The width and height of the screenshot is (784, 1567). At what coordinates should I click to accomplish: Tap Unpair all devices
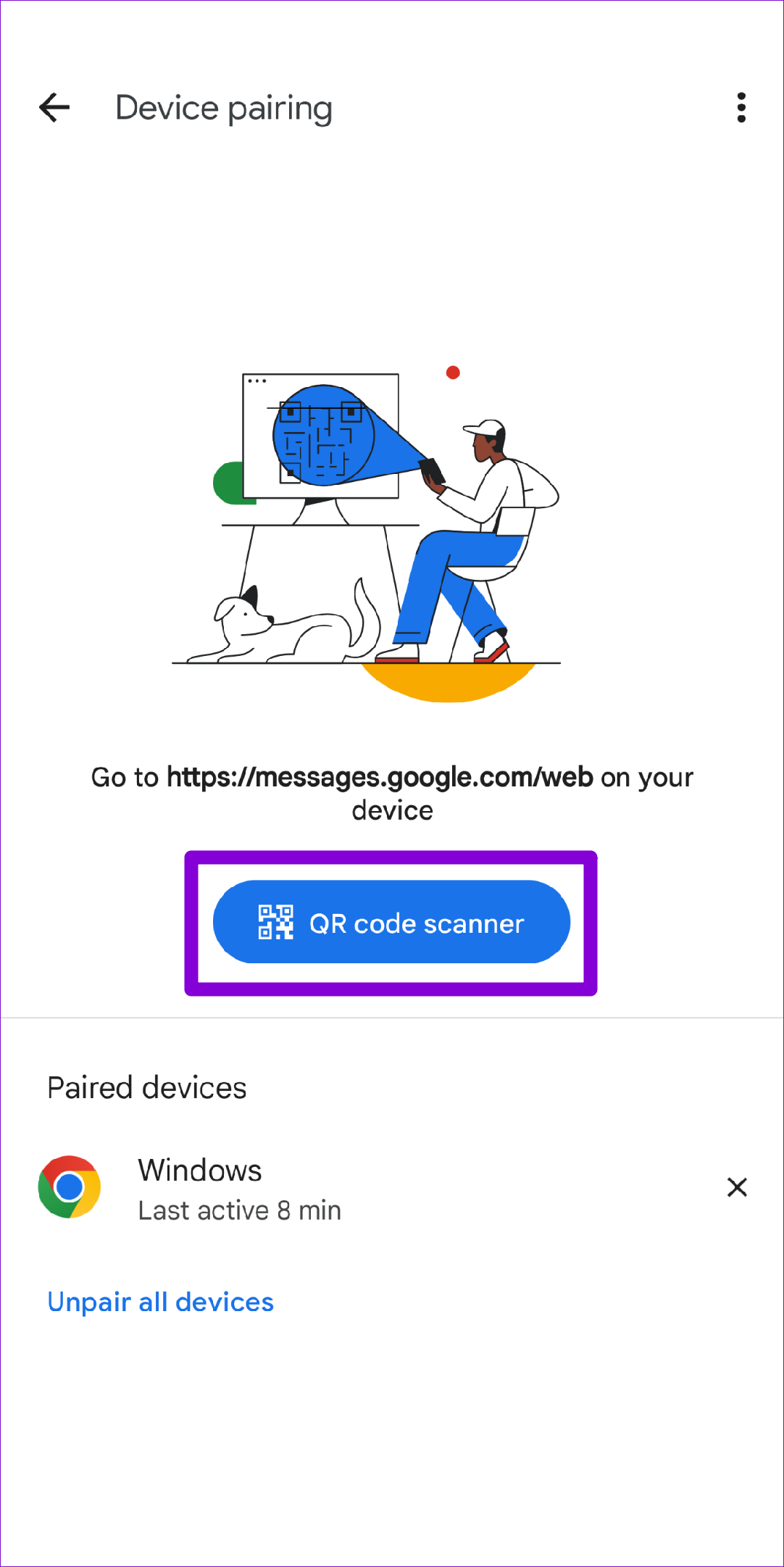tap(160, 1302)
